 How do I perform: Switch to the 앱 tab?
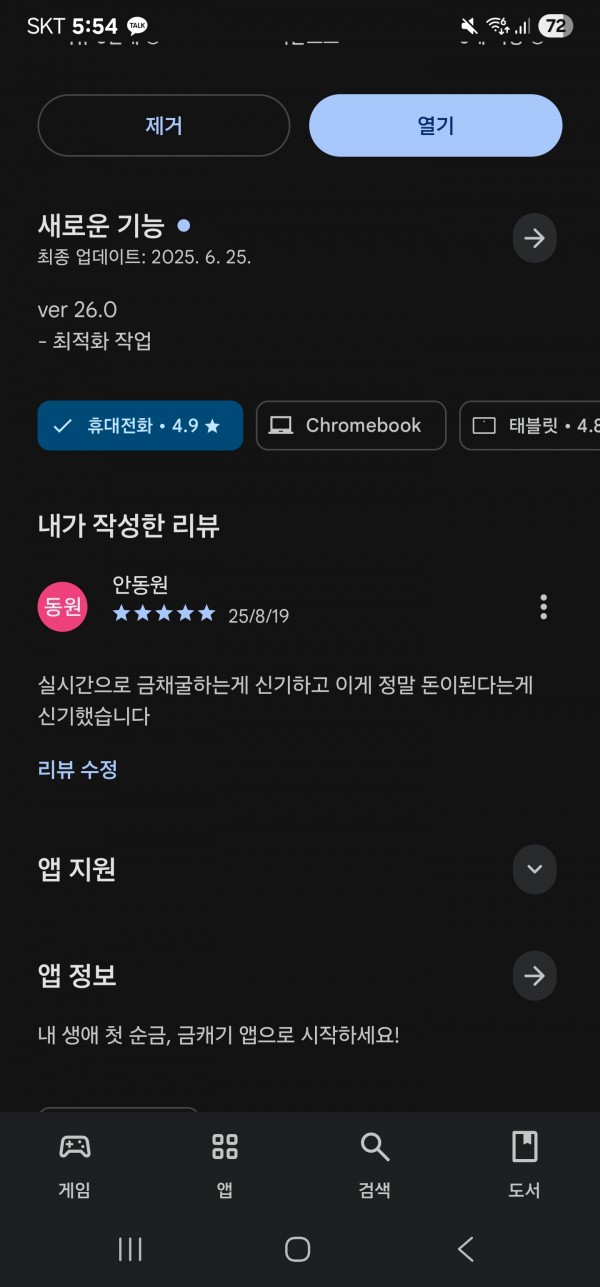(x=225, y=1165)
